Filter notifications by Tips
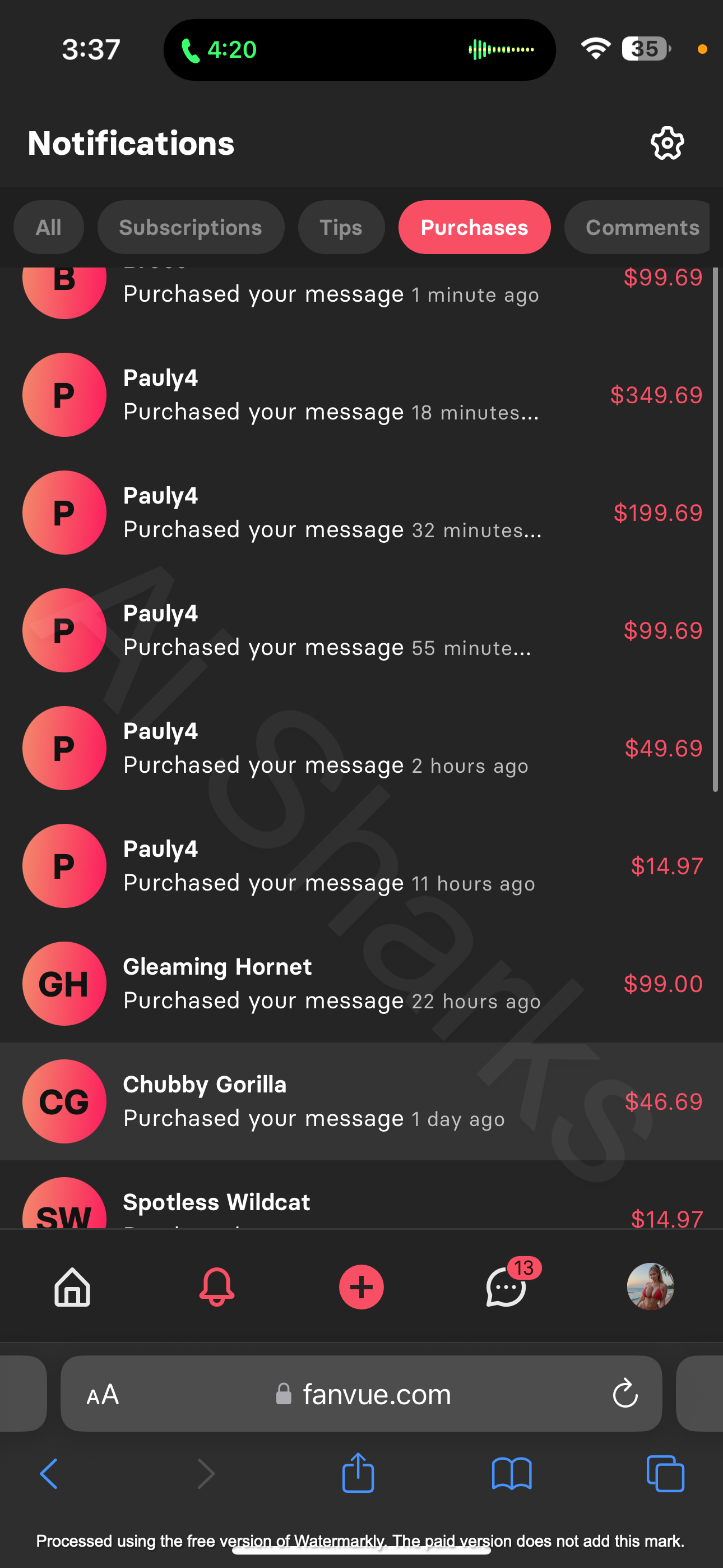The image size is (723, 1568). pyautogui.click(x=341, y=227)
